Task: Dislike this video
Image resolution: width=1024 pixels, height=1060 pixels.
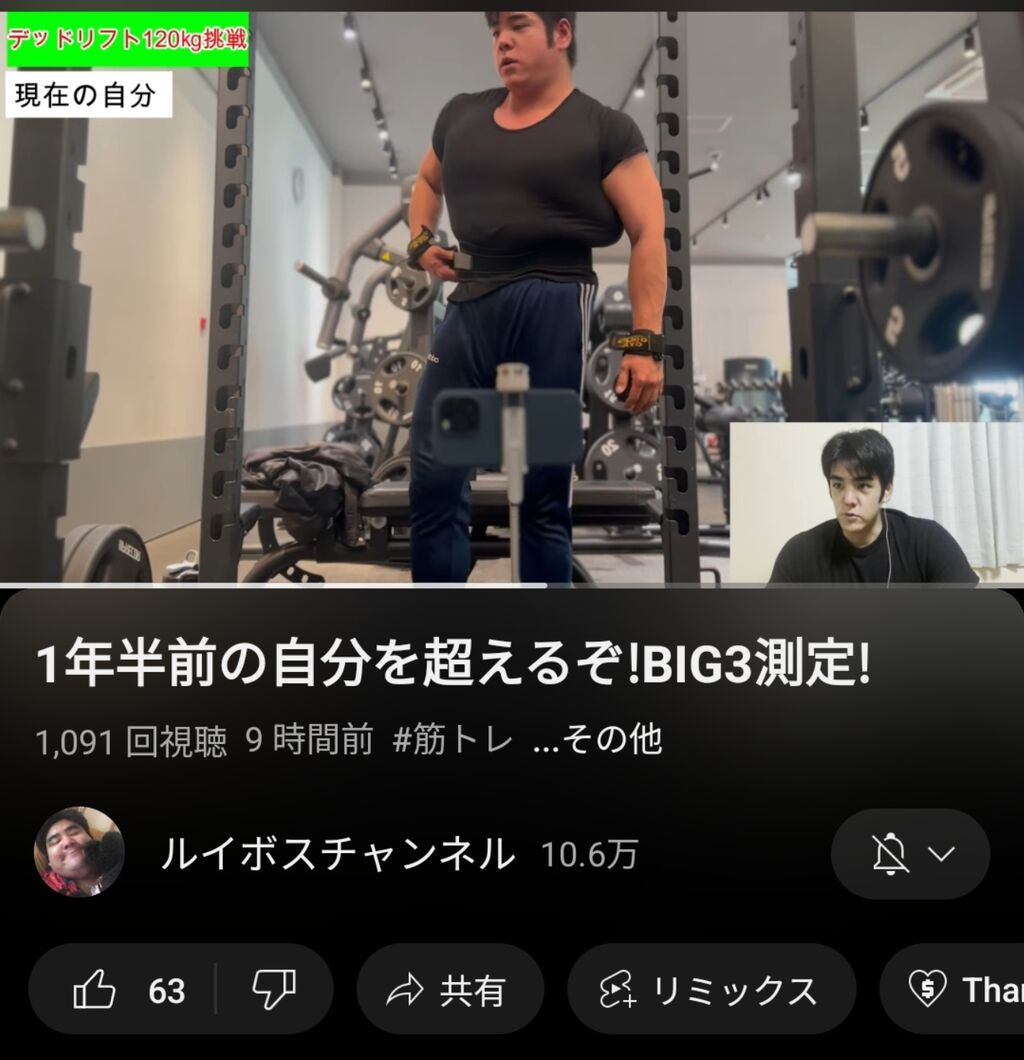Action: tap(274, 990)
